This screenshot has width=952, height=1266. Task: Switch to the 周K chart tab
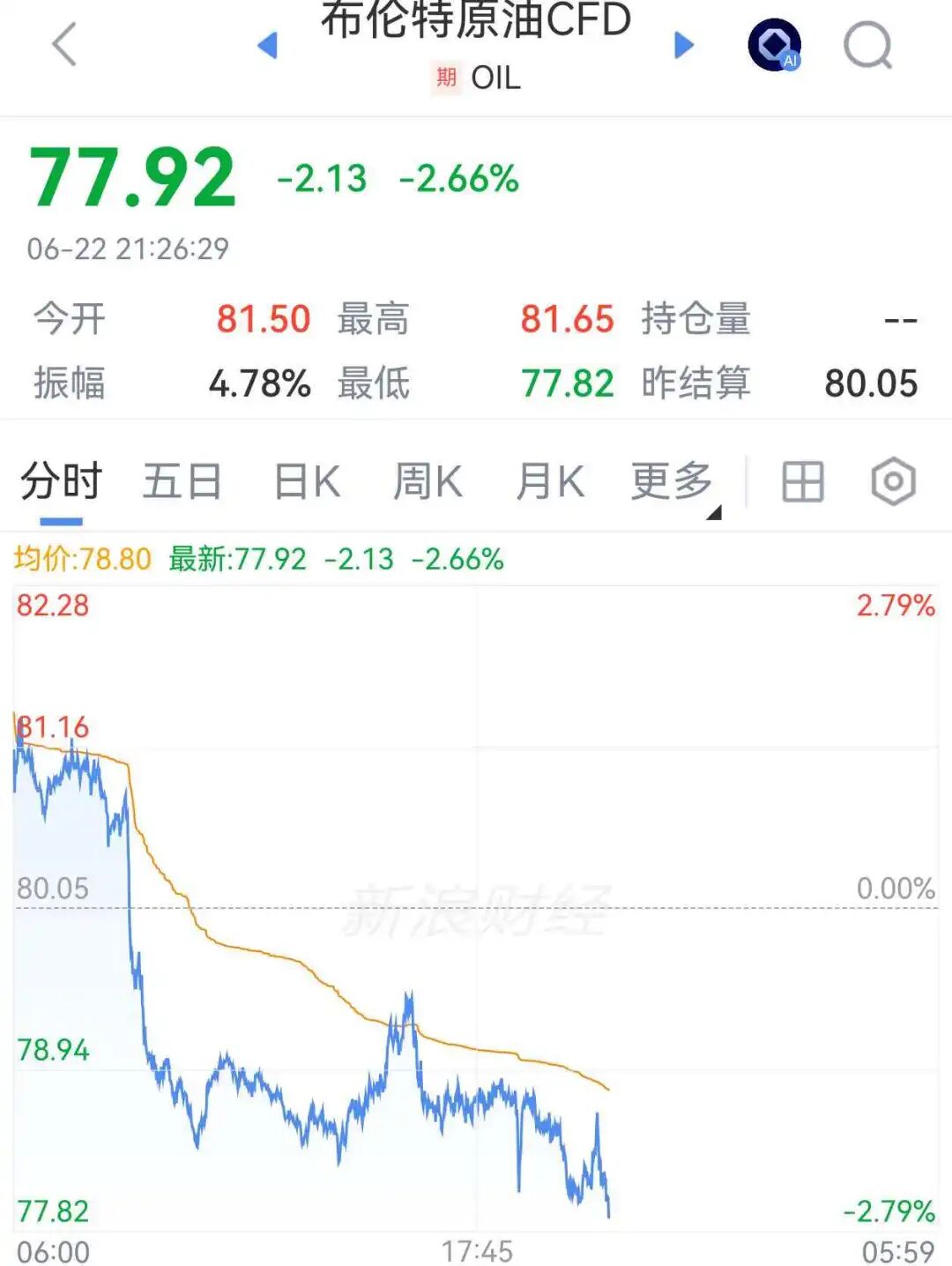tap(428, 482)
